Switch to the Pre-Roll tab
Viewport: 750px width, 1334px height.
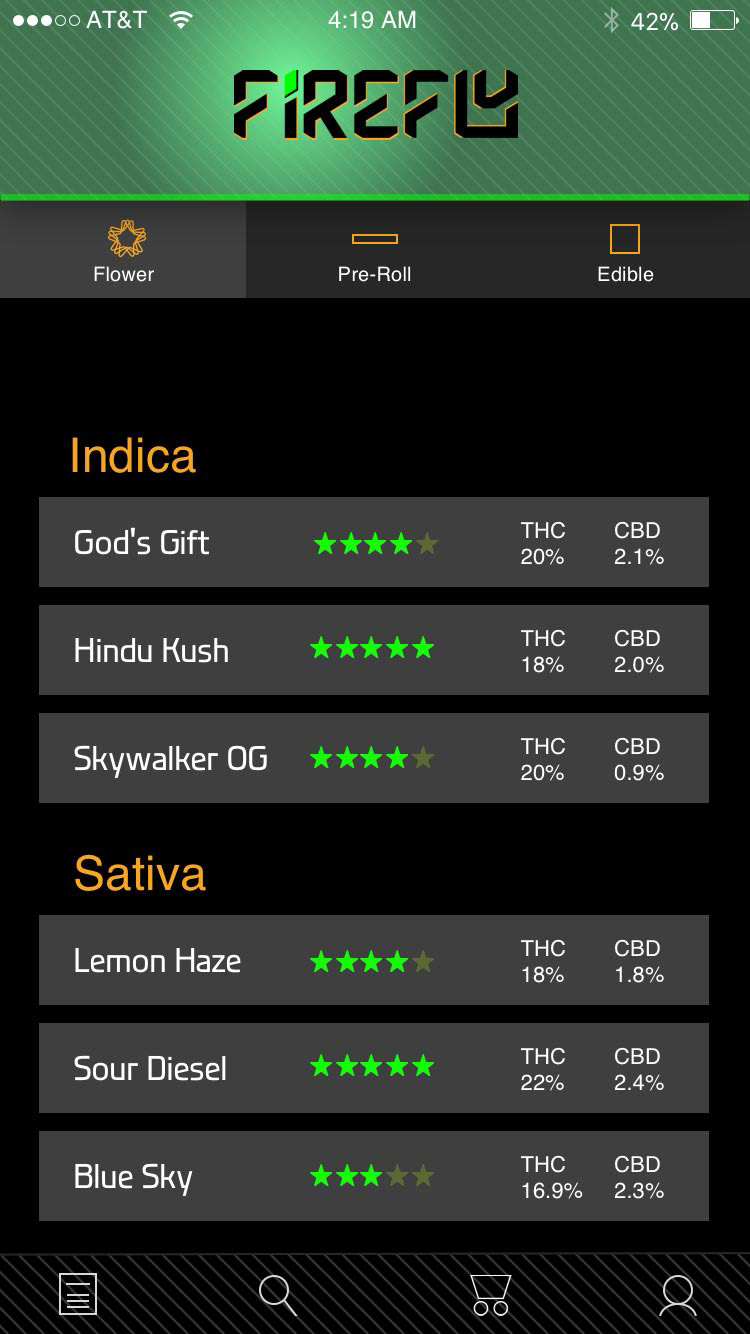click(374, 250)
